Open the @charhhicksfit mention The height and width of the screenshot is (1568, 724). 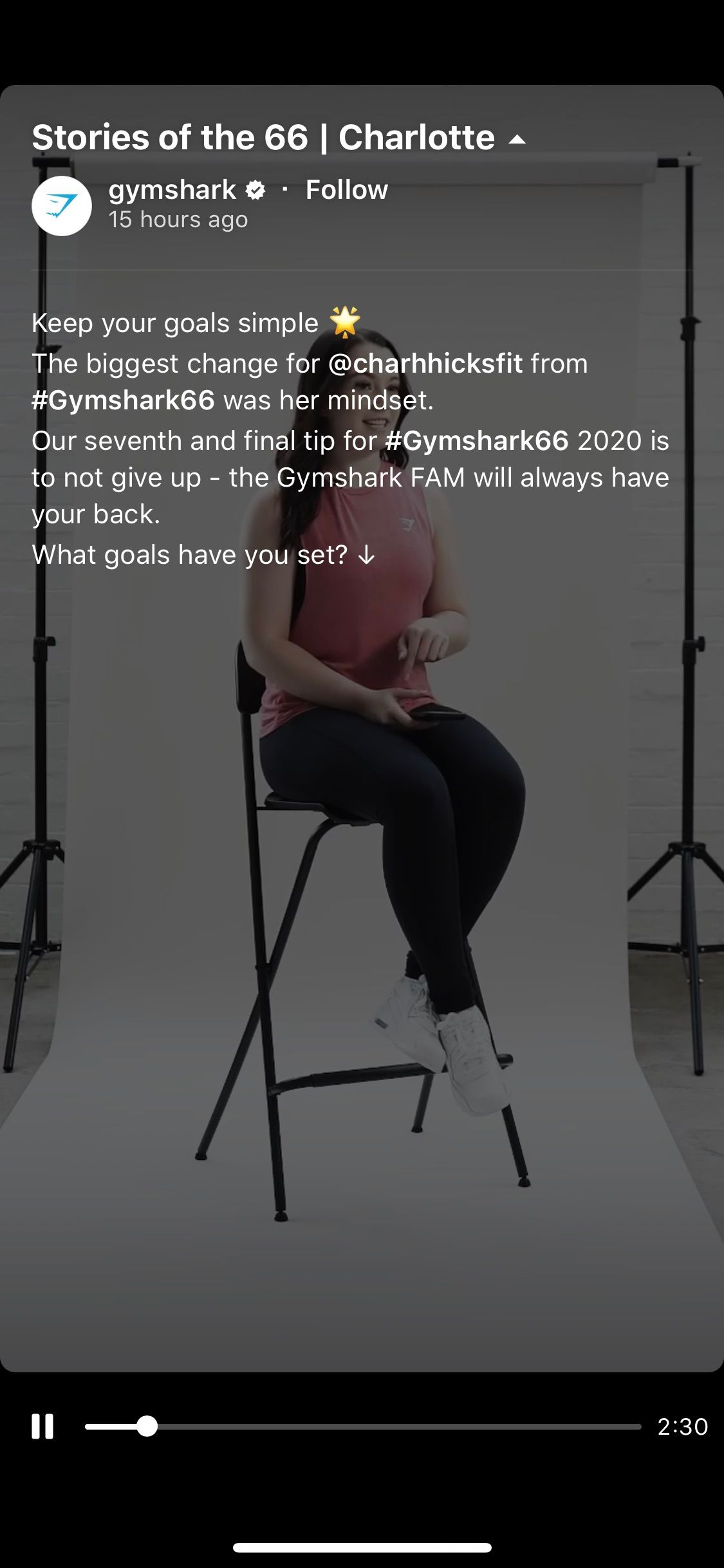coord(425,364)
